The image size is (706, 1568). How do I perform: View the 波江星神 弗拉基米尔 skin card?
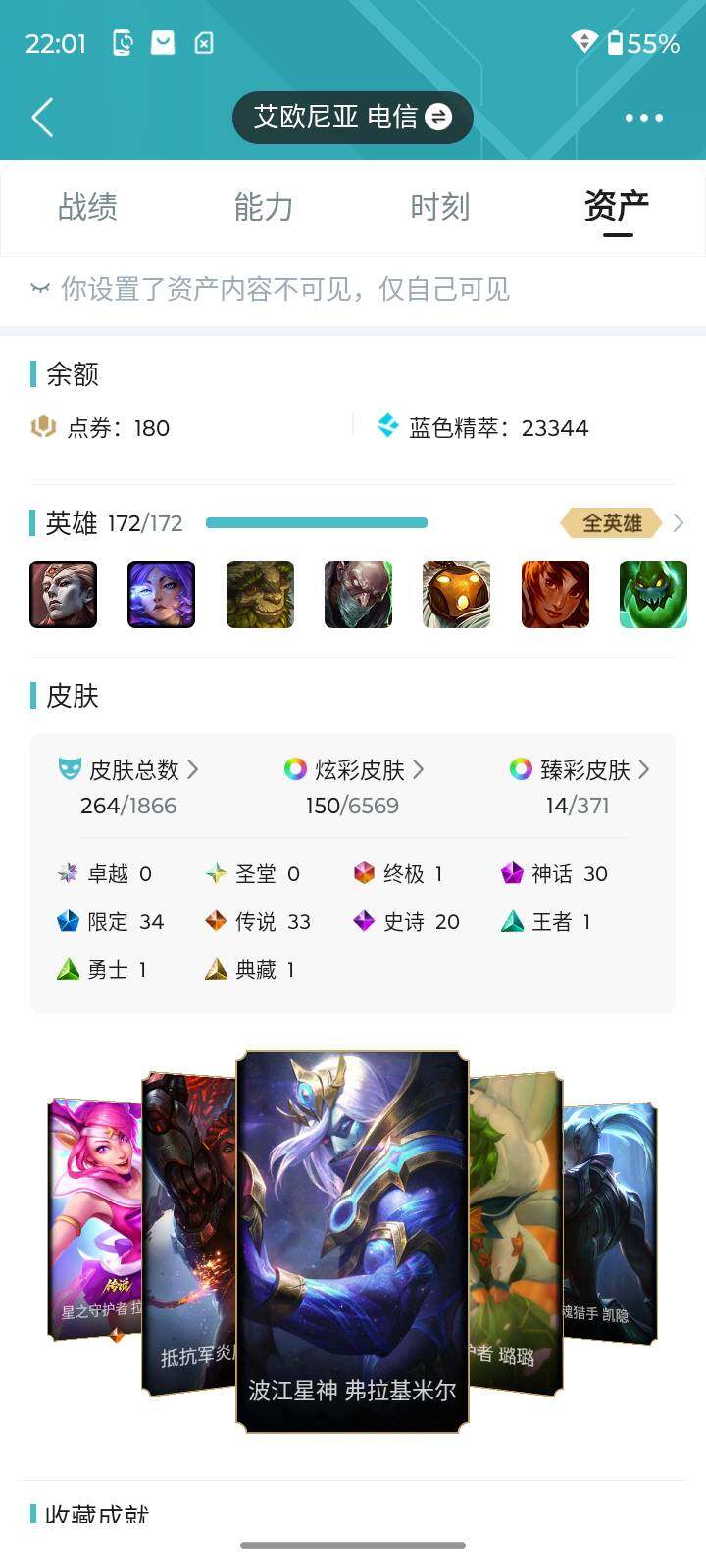pyautogui.click(x=352, y=1240)
